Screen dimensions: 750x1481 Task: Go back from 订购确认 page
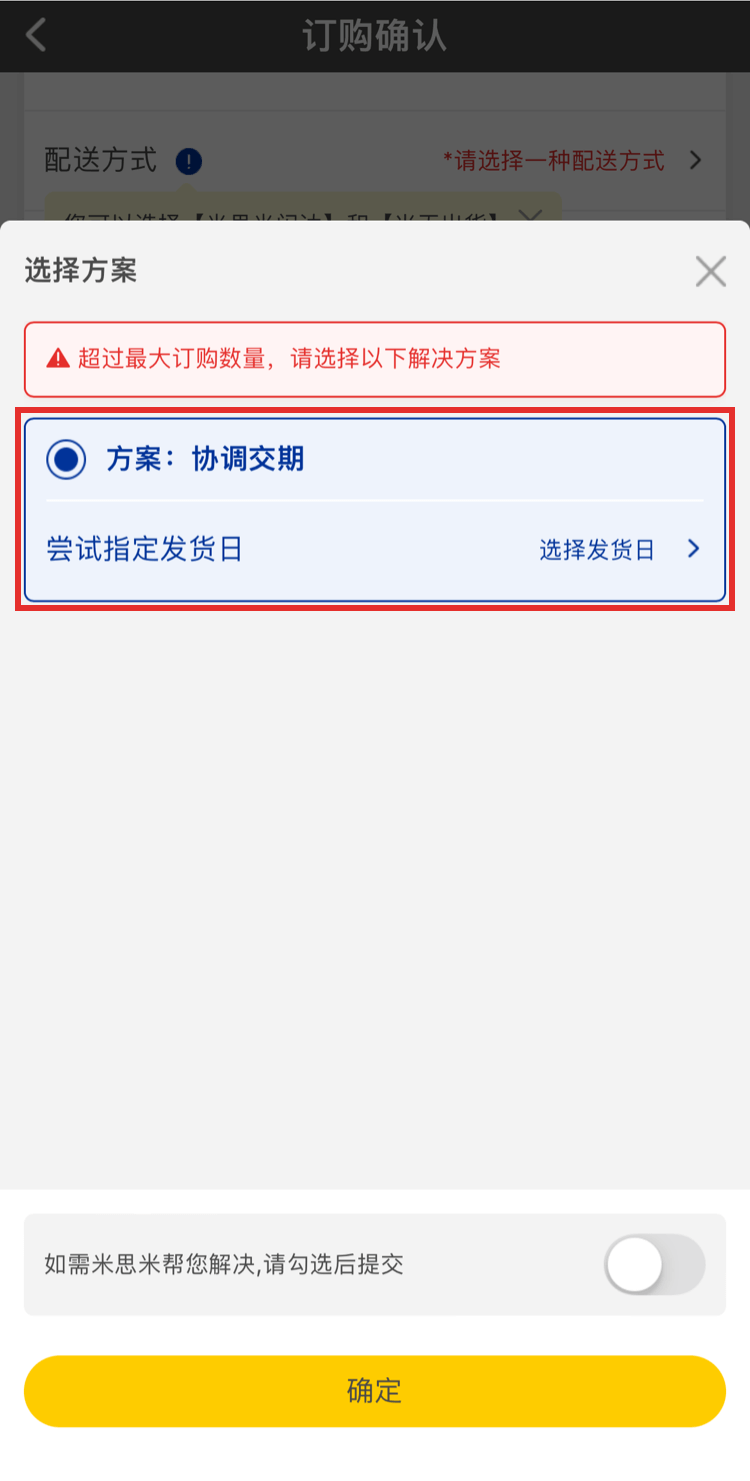click(x=36, y=35)
